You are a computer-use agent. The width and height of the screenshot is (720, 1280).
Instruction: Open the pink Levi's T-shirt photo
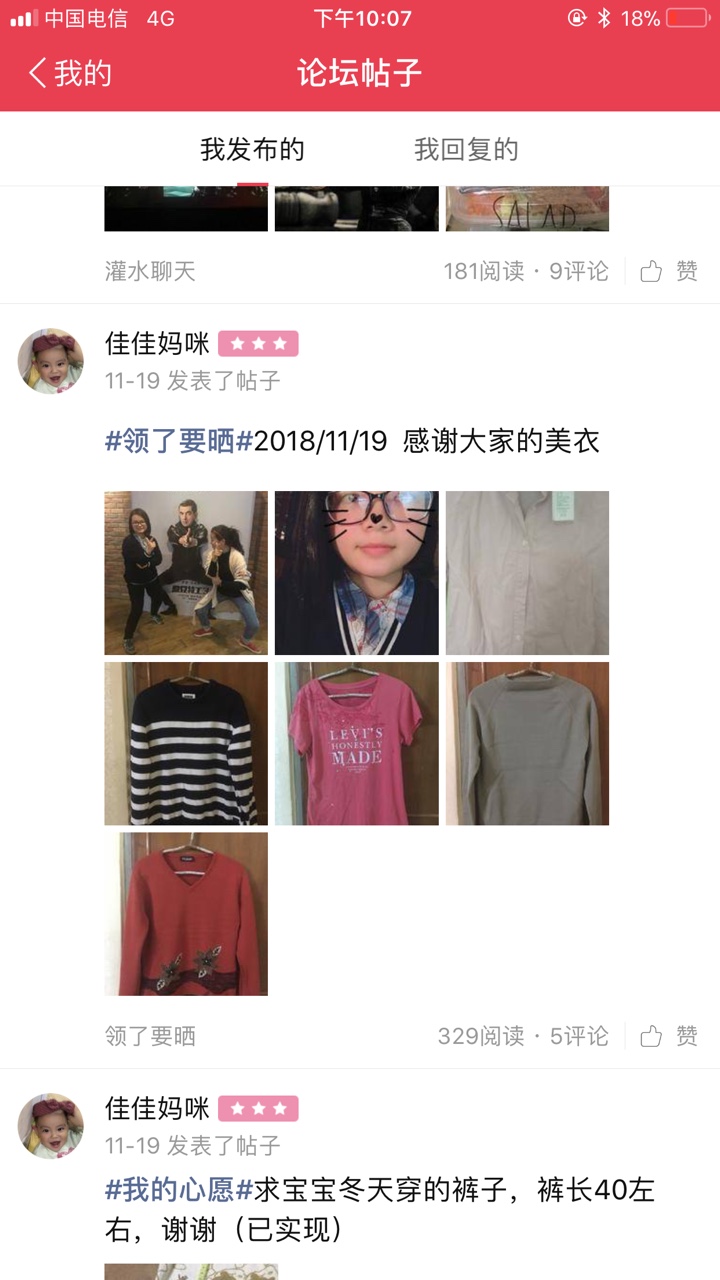click(357, 743)
